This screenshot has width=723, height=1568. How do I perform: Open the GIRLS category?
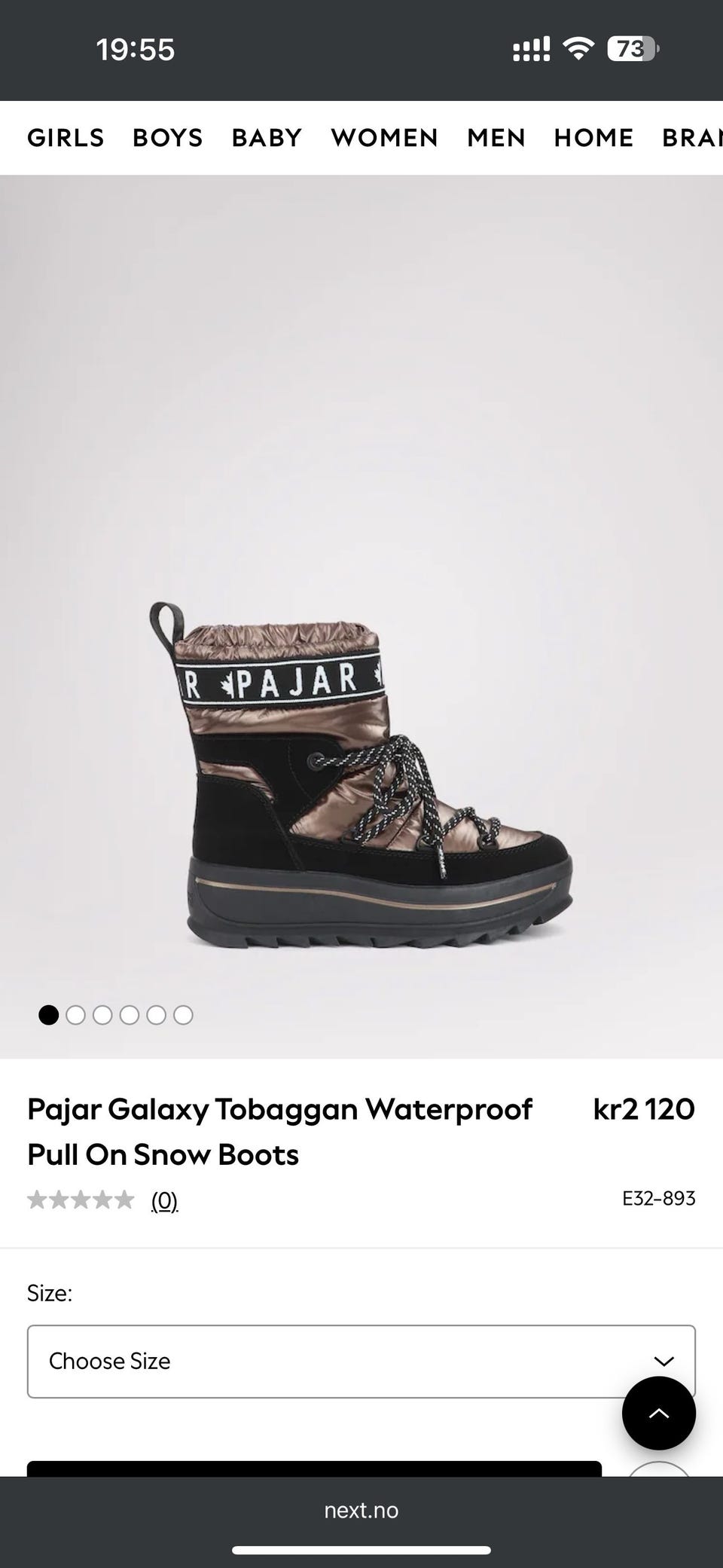[66, 138]
